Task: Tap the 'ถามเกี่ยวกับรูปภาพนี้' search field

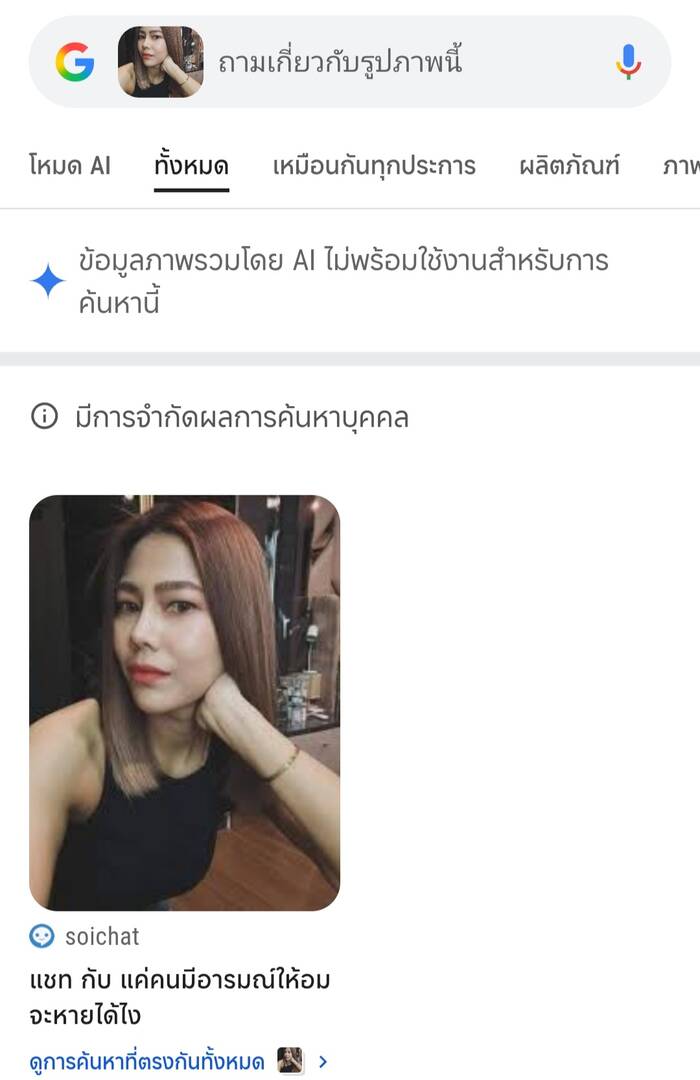Action: (400, 63)
